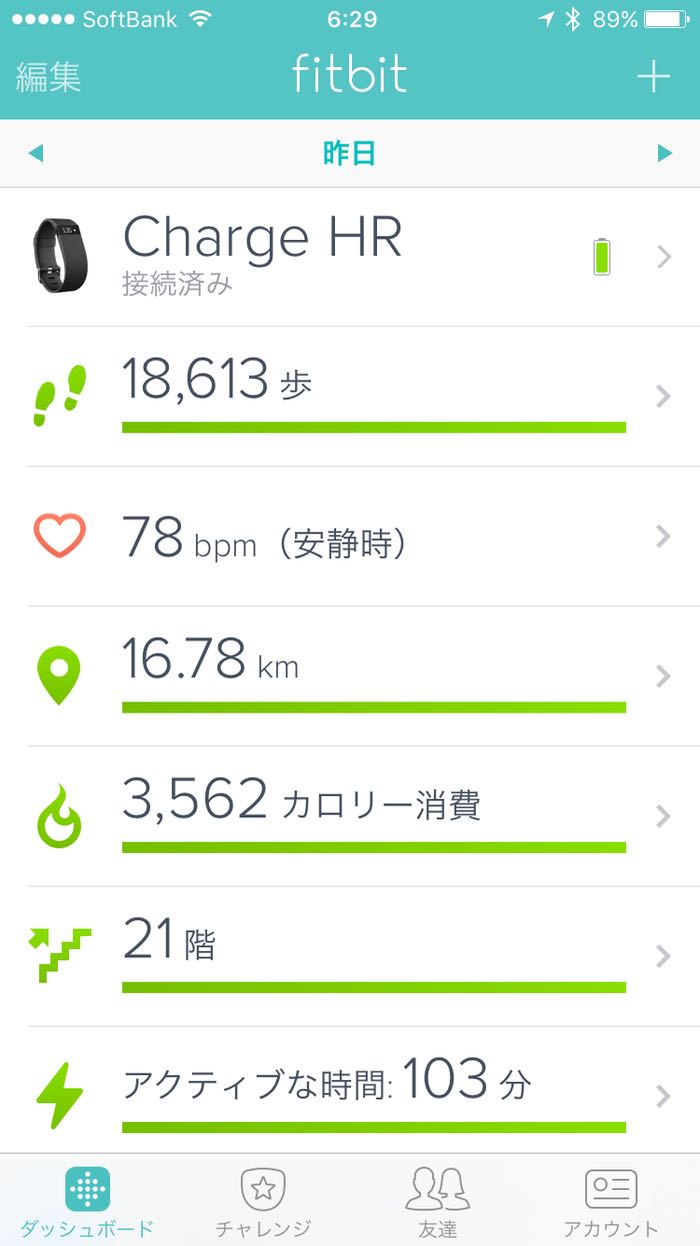This screenshot has width=700, height=1246.
Task: Open the 16.78 km distance row
Action: (x=350, y=676)
